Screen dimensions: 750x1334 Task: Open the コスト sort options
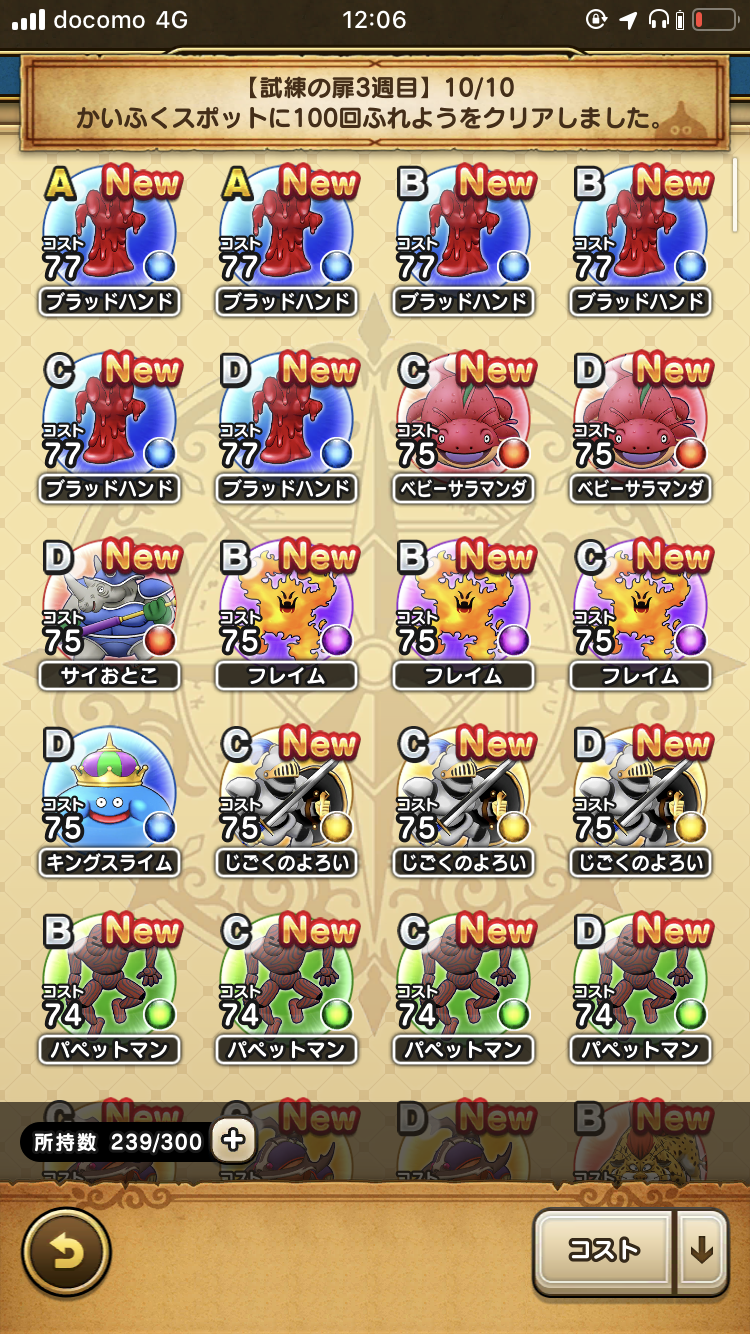[604, 1251]
